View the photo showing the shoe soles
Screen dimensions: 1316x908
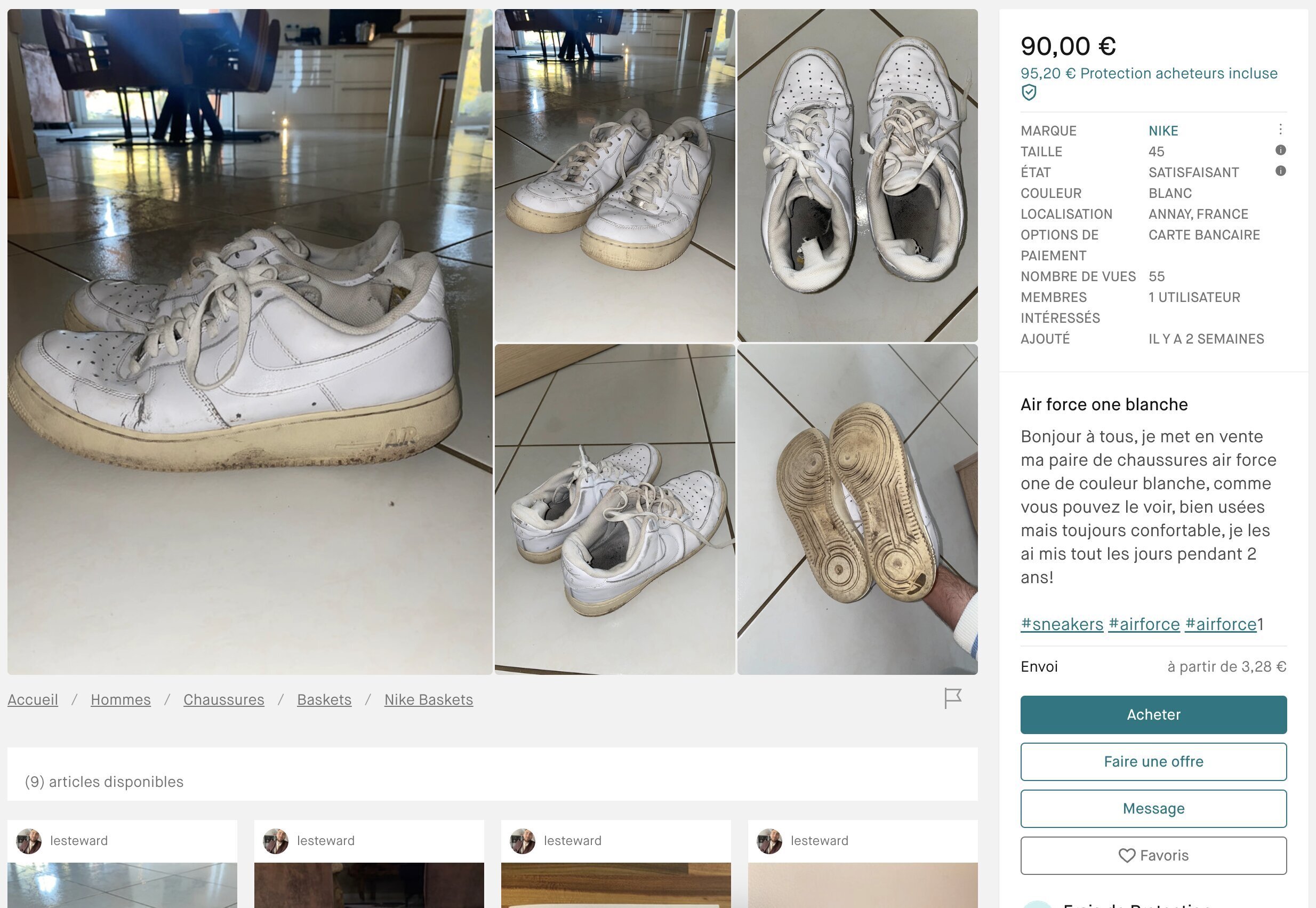857,509
